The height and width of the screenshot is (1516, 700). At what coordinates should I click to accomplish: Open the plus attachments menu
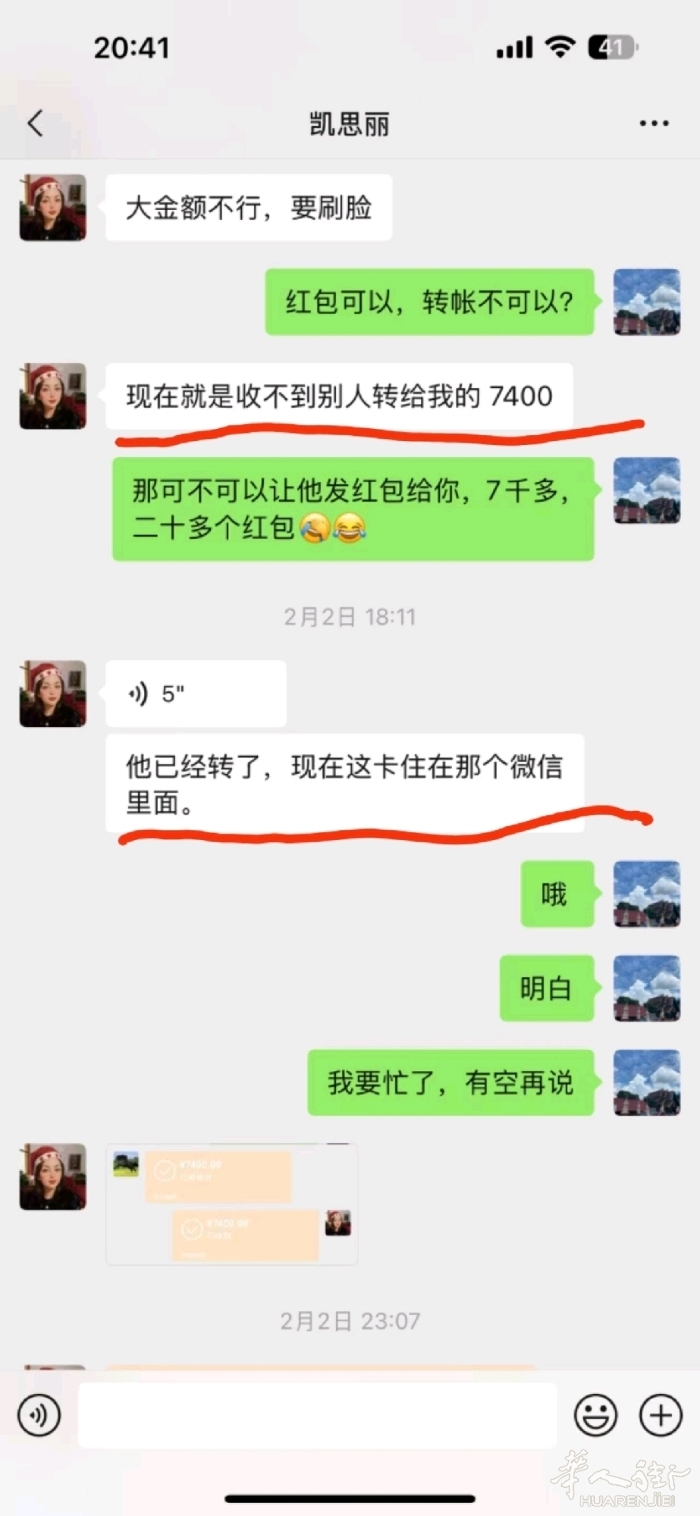[x=660, y=1415]
